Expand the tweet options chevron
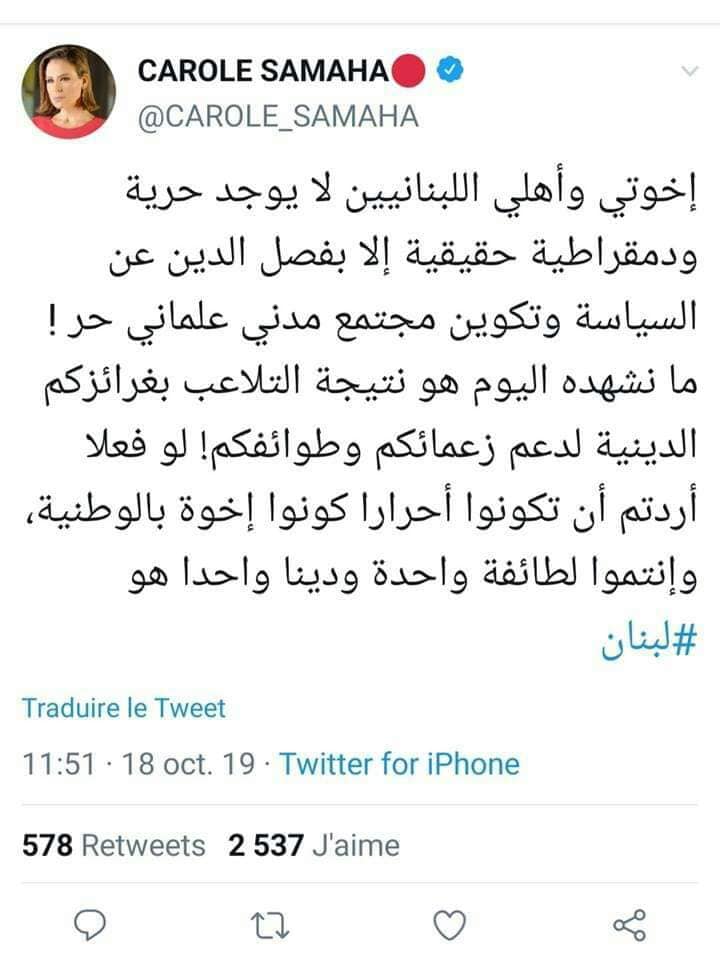The width and height of the screenshot is (720, 960). click(689, 72)
